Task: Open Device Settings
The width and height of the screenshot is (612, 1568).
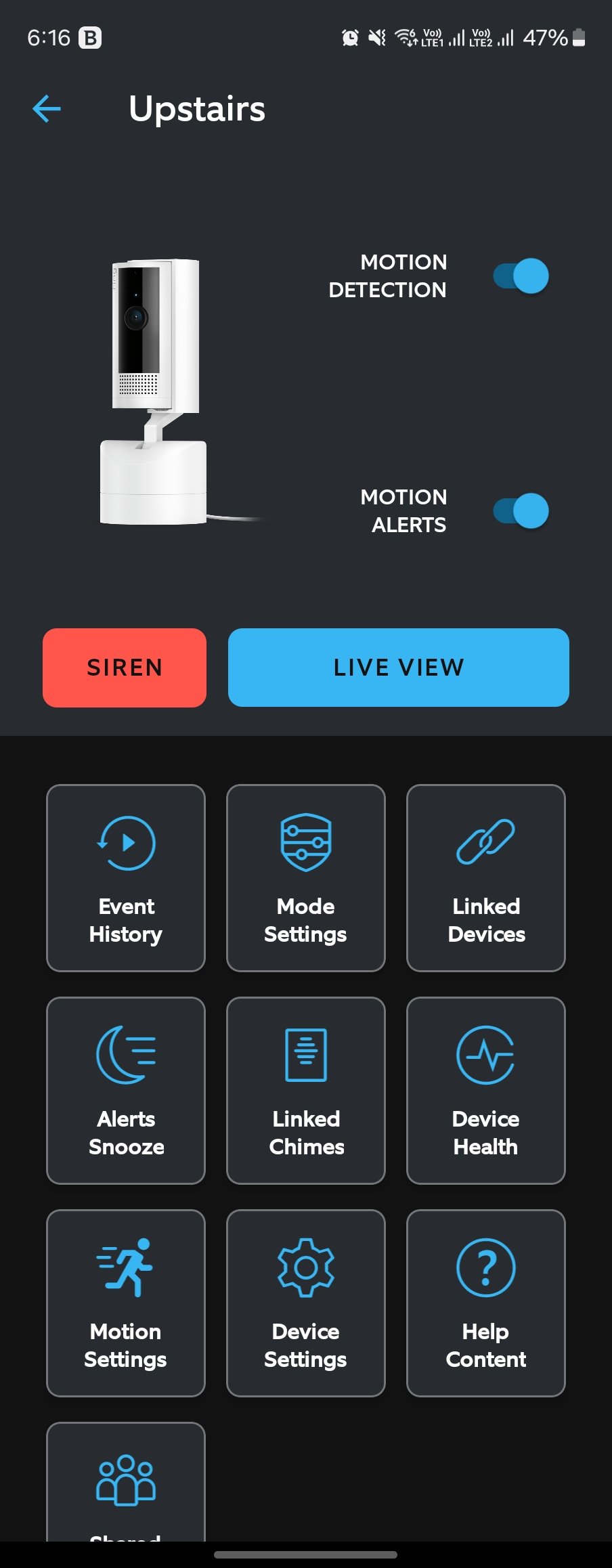Action: pos(305,1303)
